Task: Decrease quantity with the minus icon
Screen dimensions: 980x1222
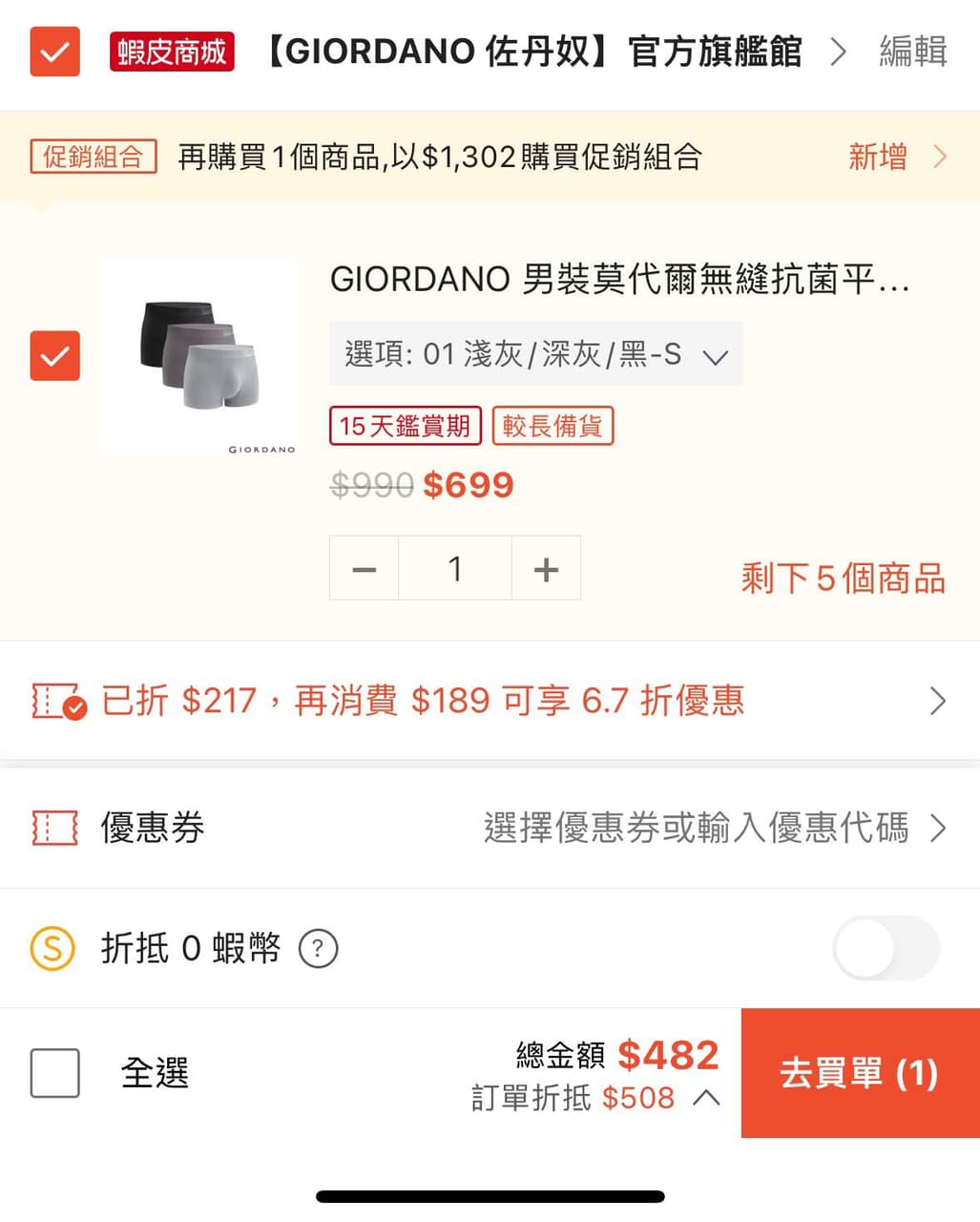Action: point(364,568)
